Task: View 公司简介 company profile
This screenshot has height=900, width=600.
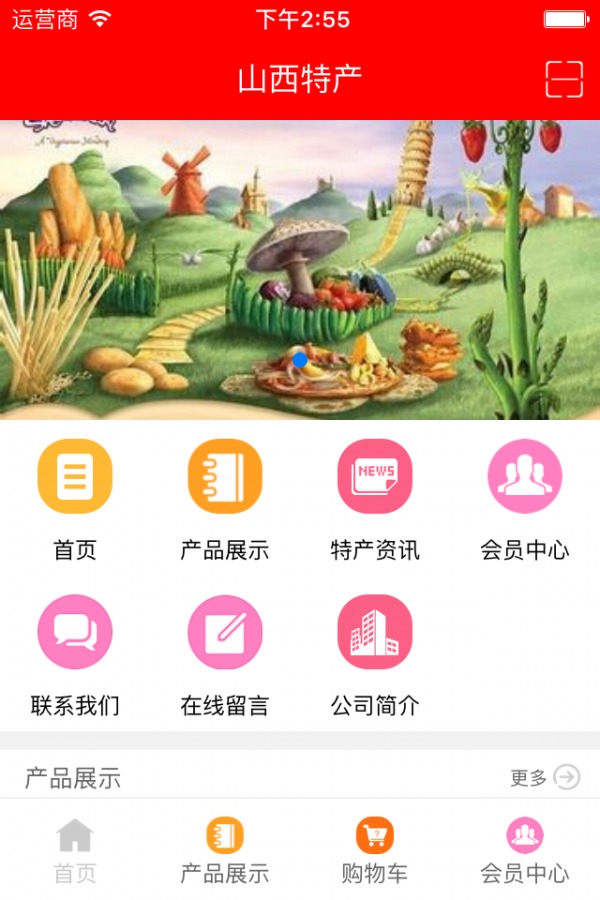Action: pyautogui.click(x=375, y=632)
